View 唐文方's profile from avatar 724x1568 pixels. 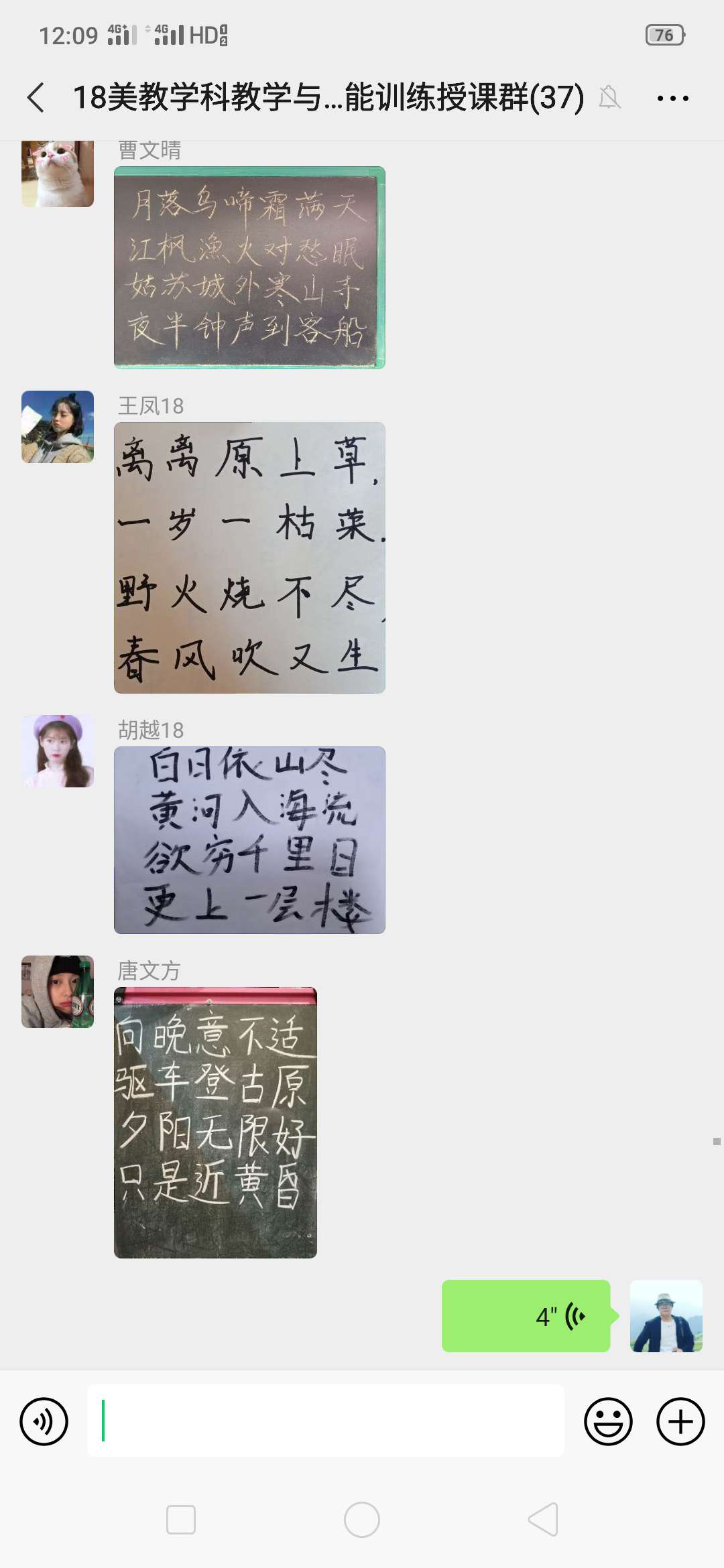point(58,992)
